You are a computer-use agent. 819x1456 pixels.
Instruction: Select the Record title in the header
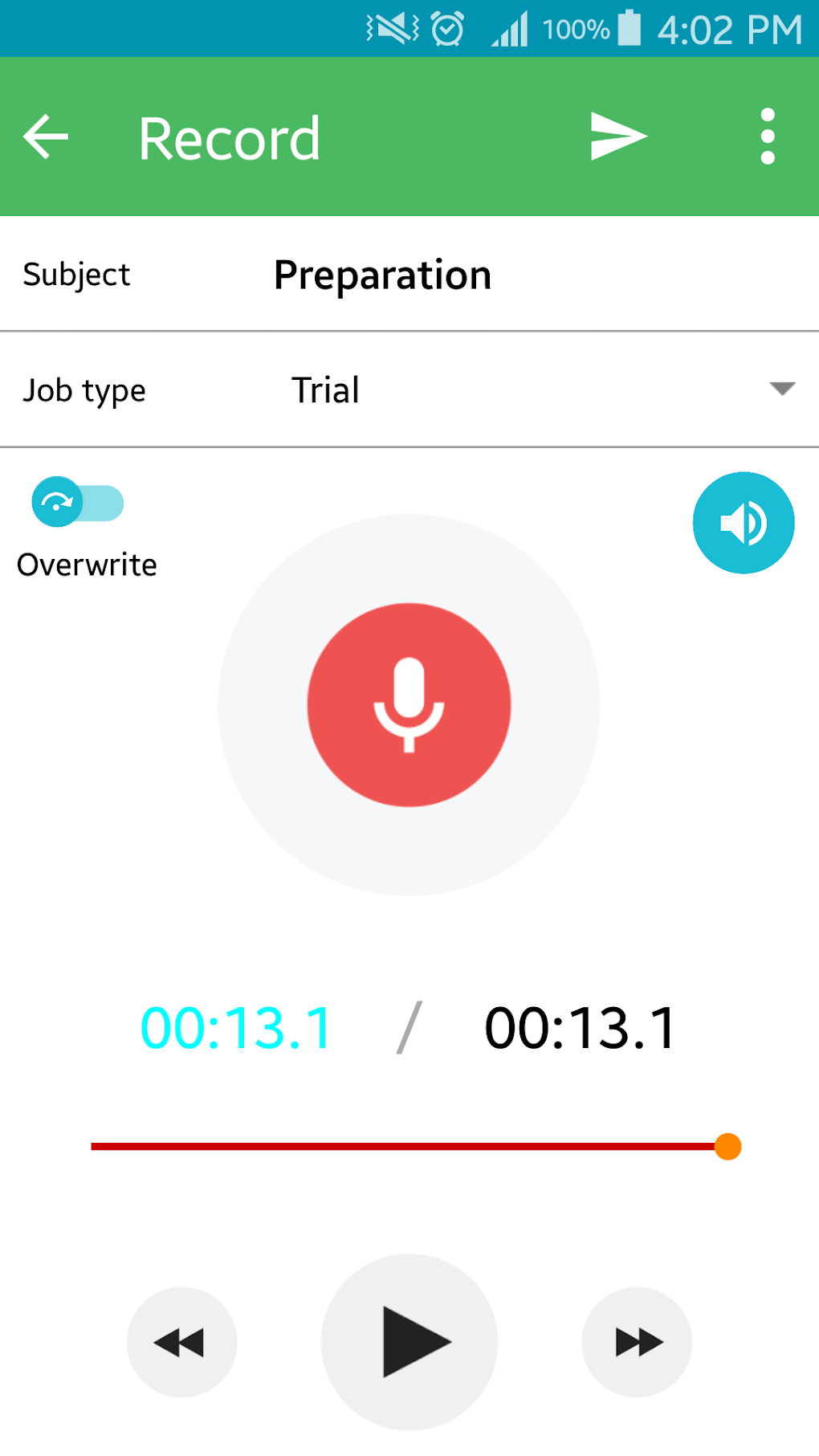pos(228,135)
